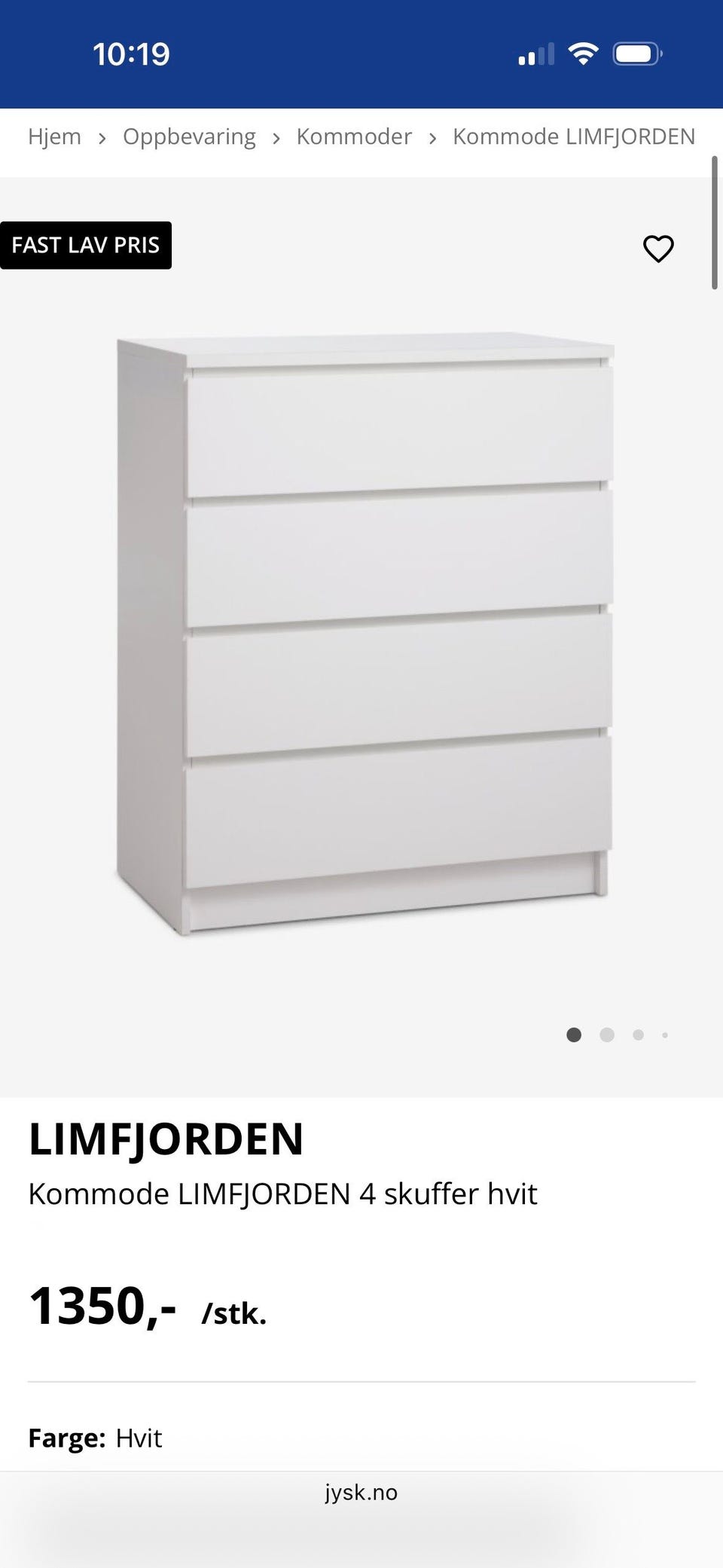The width and height of the screenshot is (723, 1568).
Task: Click the Hjem link
Action: click(x=54, y=136)
